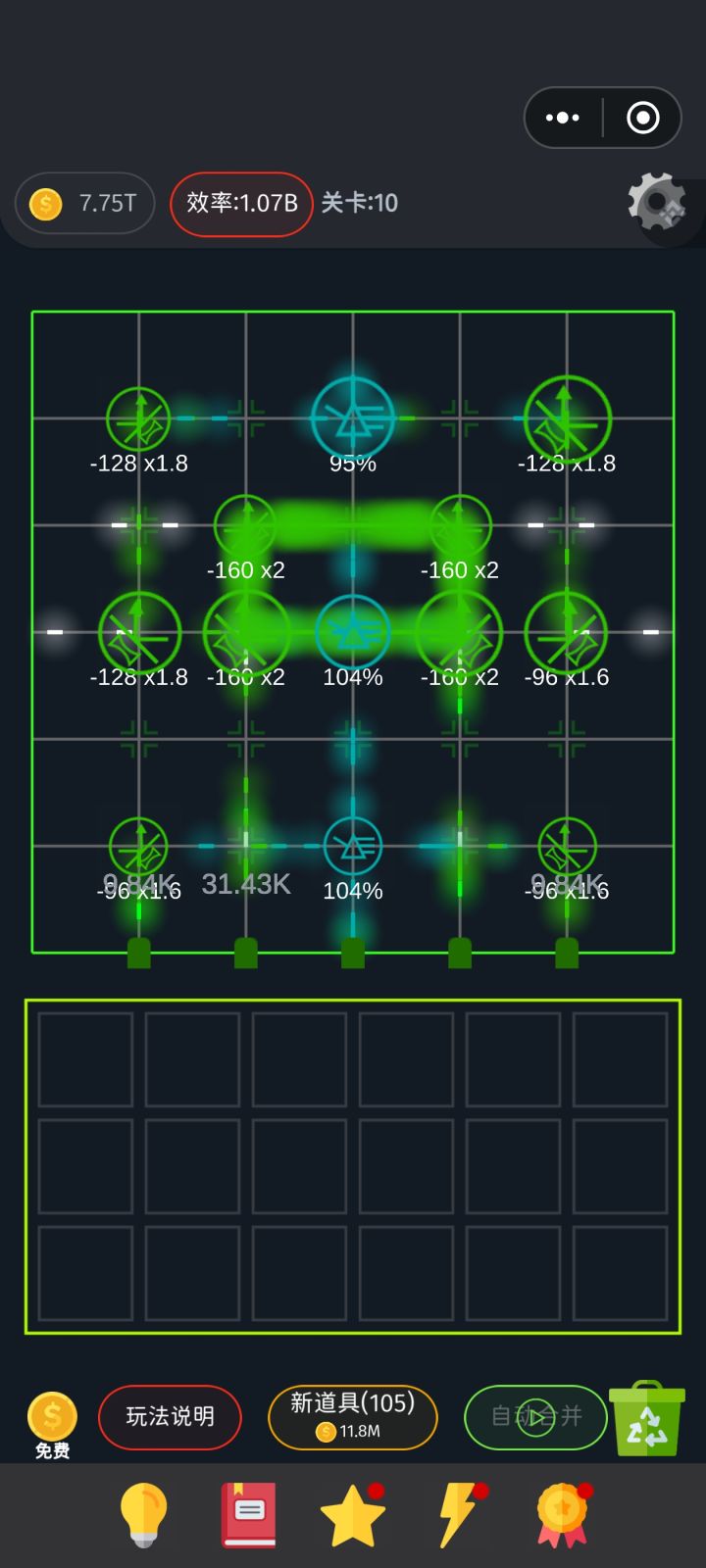706x1568 pixels.
Task: Open the 新道具(105) items button
Action: (352, 1418)
